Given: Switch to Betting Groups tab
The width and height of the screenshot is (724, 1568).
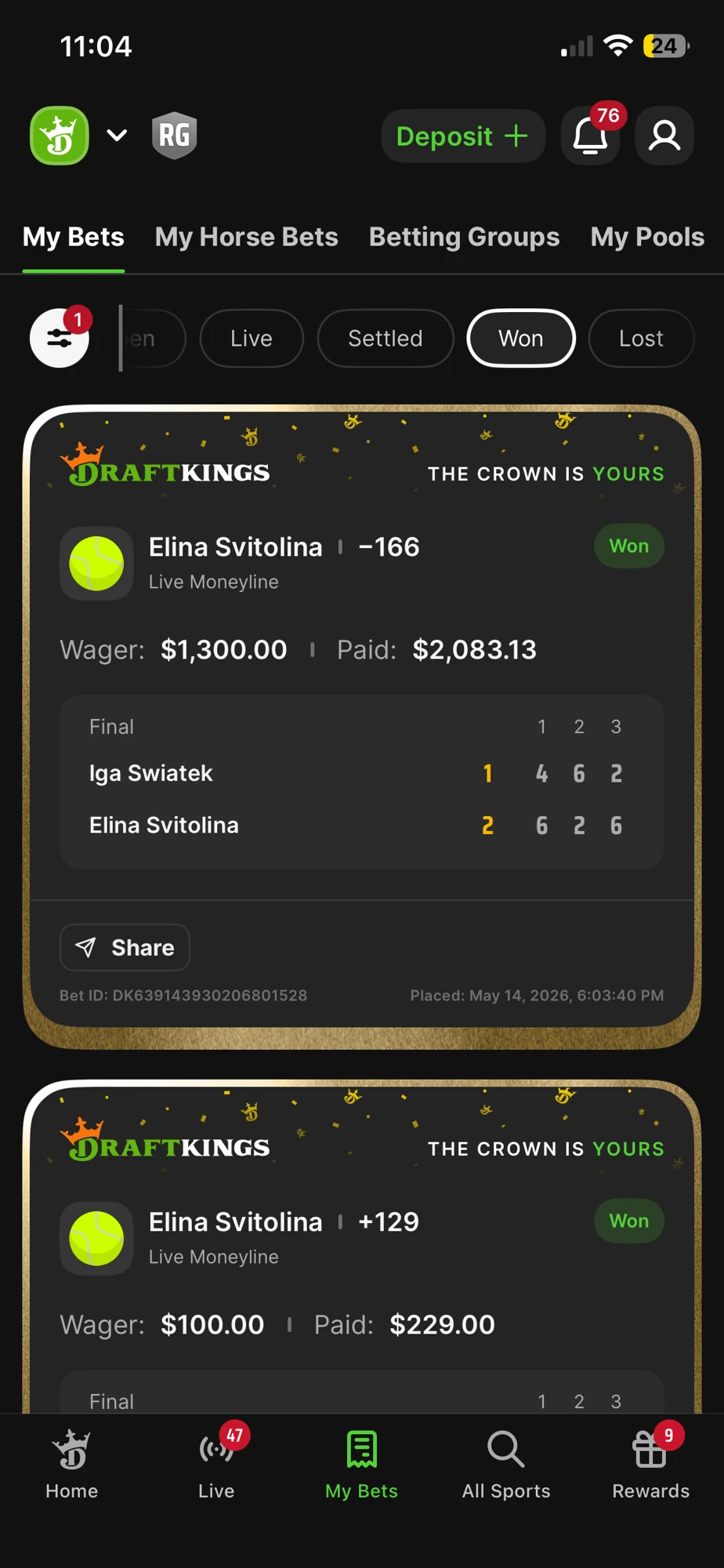Looking at the screenshot, I should [x=465, y=237].
